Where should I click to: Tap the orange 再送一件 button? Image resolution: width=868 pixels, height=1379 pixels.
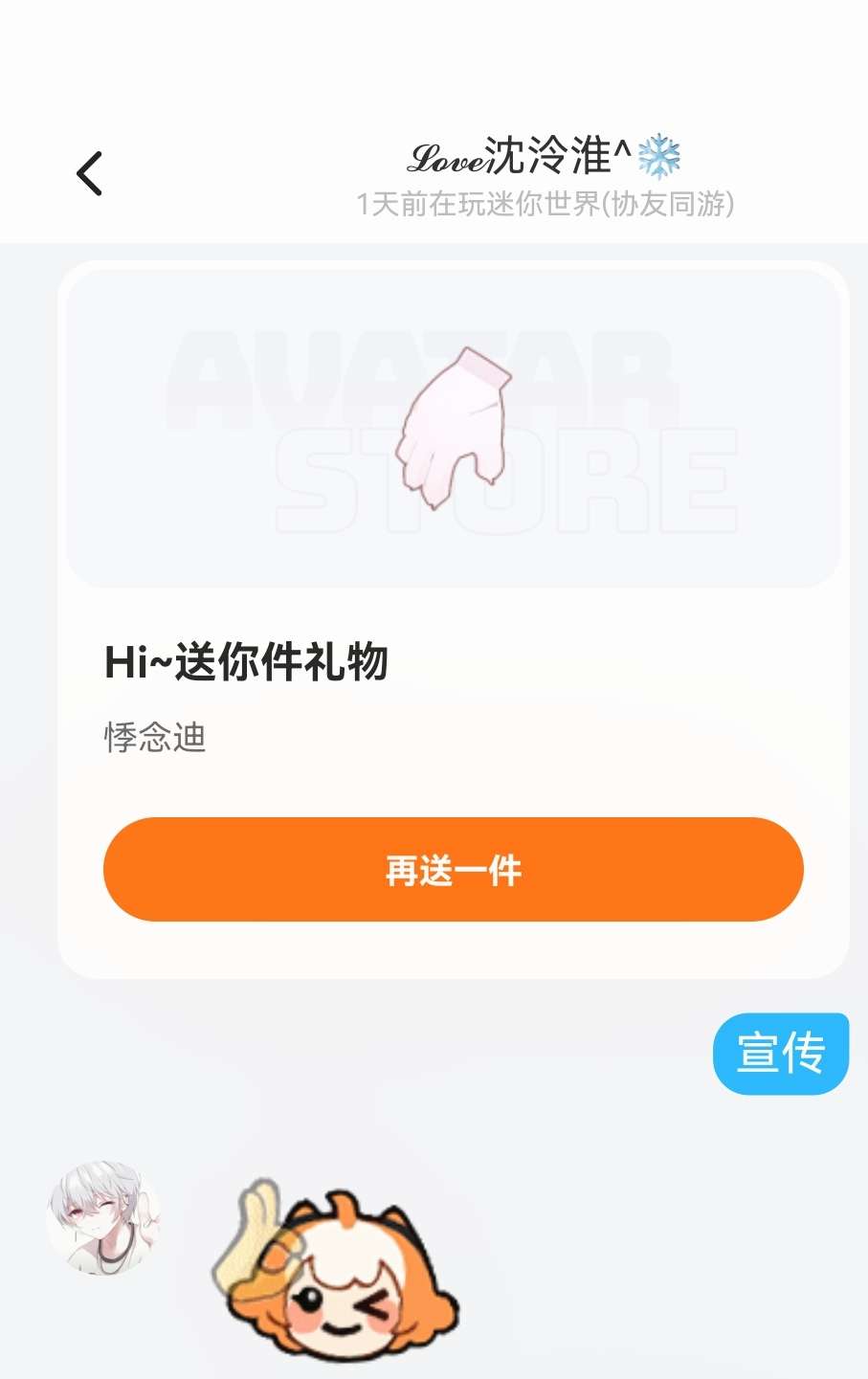tap(453, 870)
